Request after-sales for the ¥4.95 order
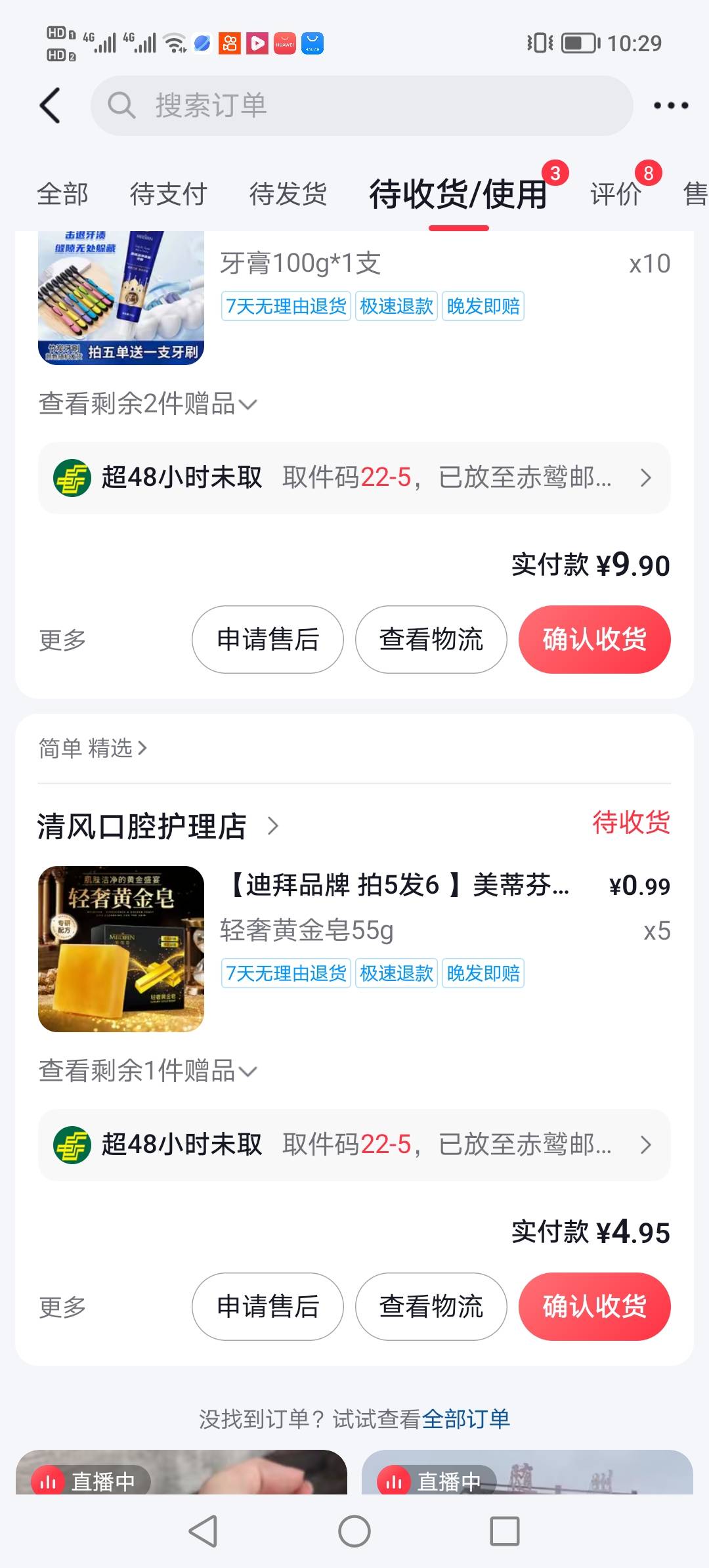 click(x=268, y=1307)
